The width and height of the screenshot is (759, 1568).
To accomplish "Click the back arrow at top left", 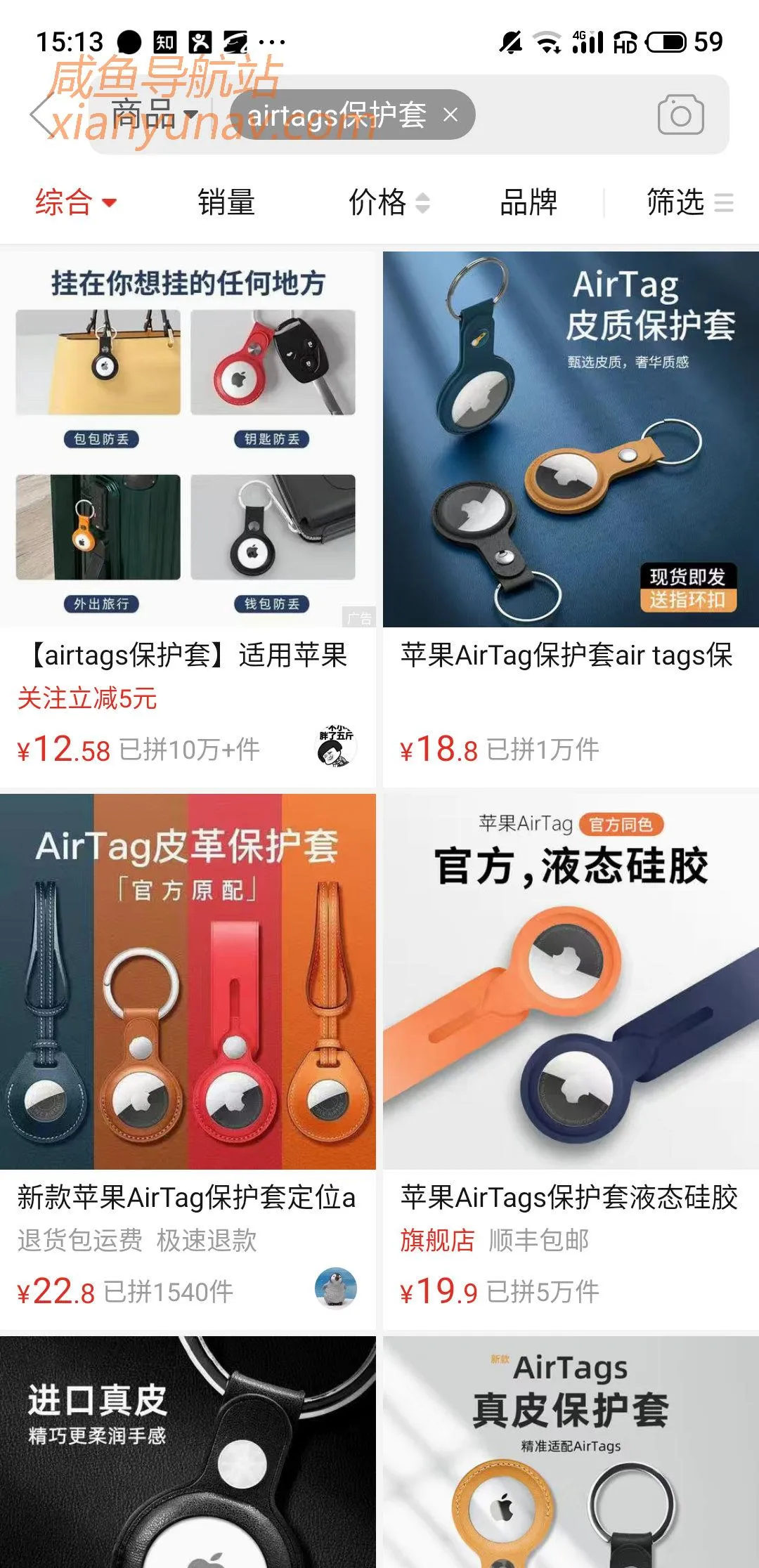I will pos(40,113).
